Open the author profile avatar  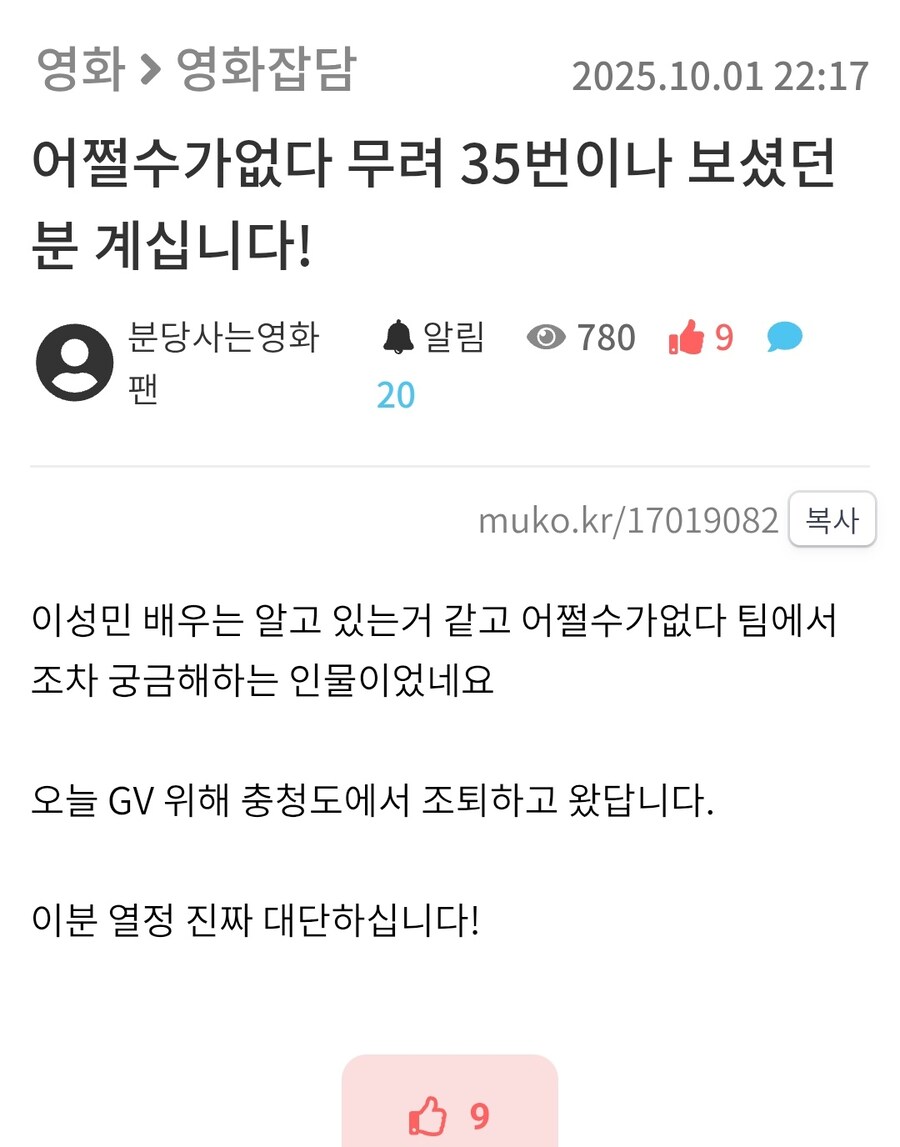pos(74,362)
